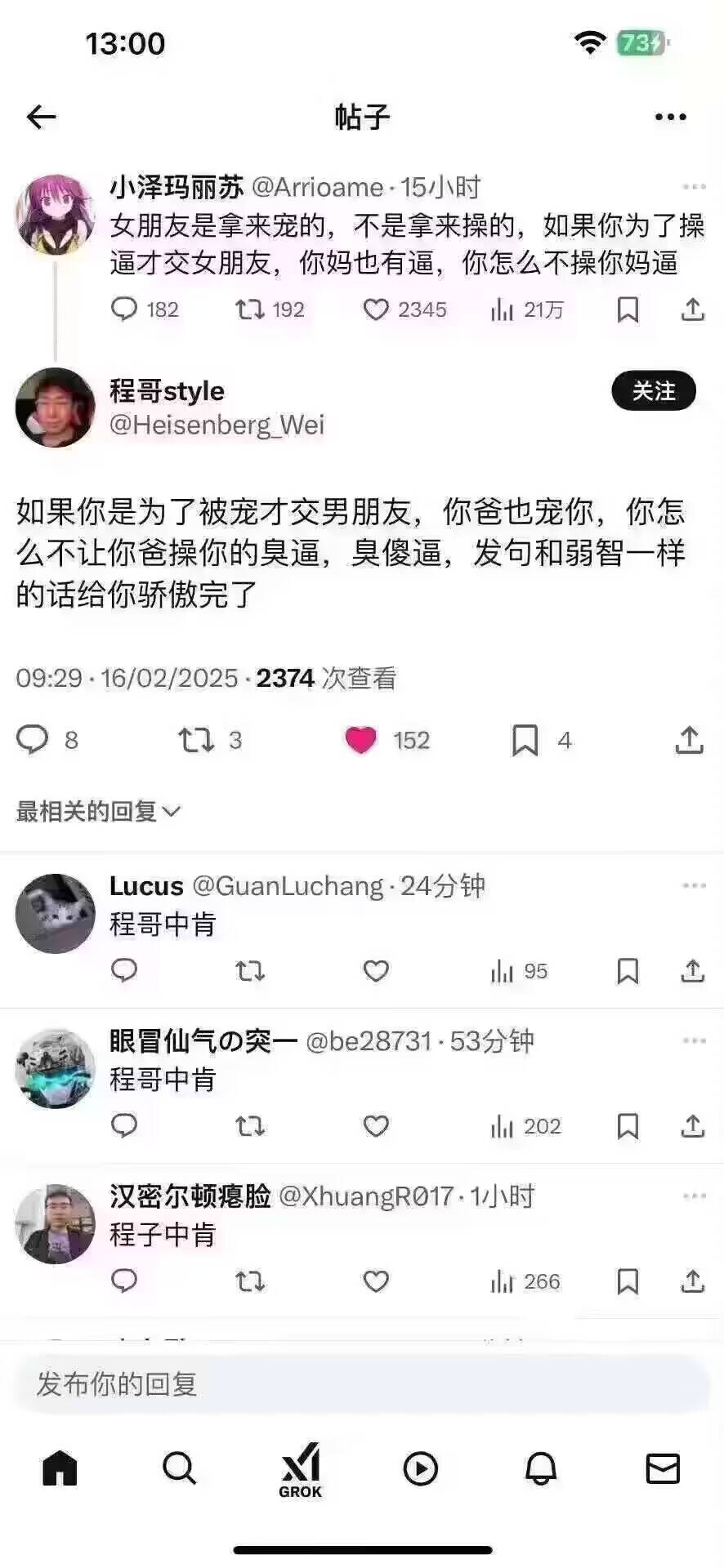Like 程哥style's main post
This screenshot has width=724, height=1568.
(x=360, y=740)
